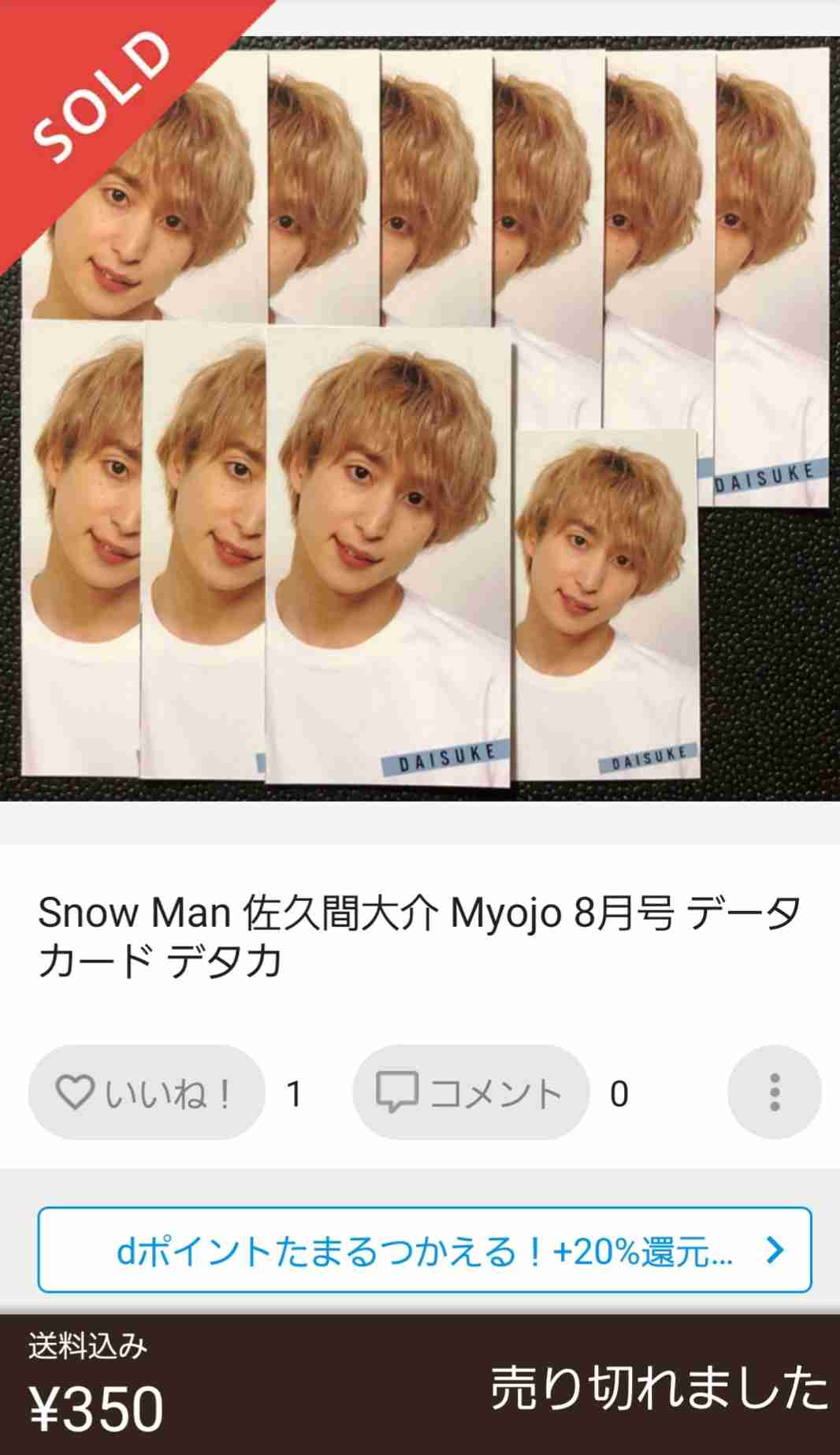Tap the 売り切れました sold out button
The width and height of the screenshot is (840, 1455).
click(x=659, y=1387)
